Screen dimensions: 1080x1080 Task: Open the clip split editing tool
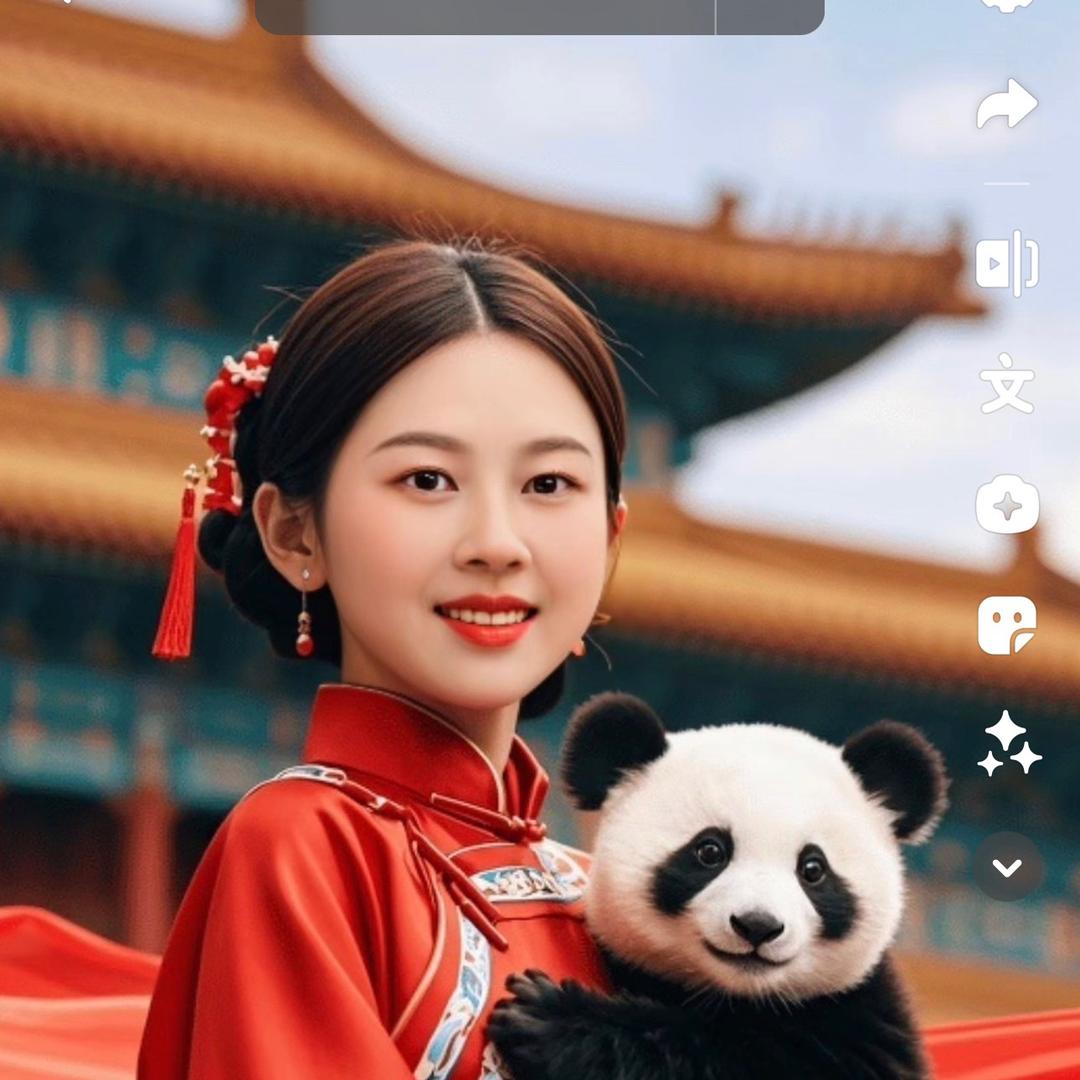(x=1007, y=264)
